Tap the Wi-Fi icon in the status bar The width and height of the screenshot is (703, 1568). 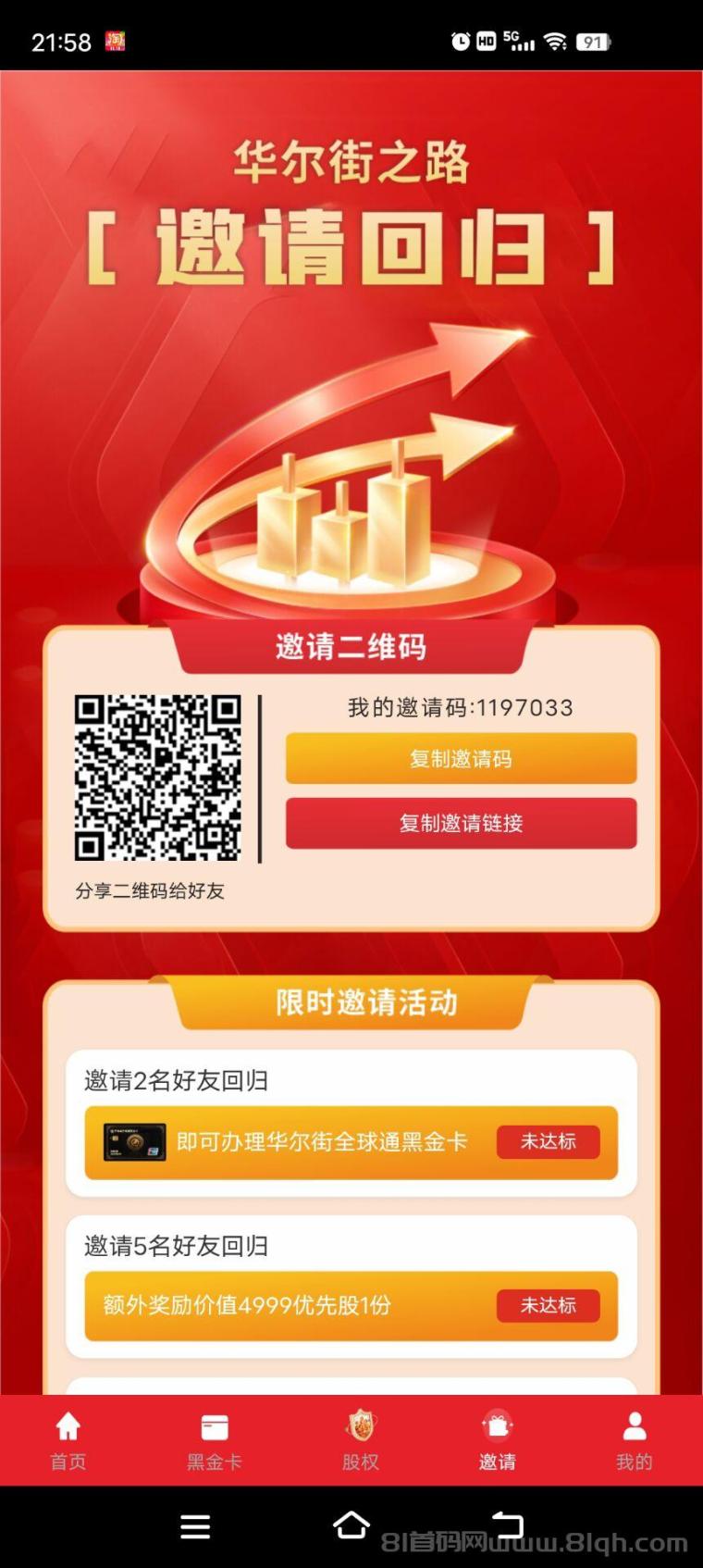click(554, 41)
